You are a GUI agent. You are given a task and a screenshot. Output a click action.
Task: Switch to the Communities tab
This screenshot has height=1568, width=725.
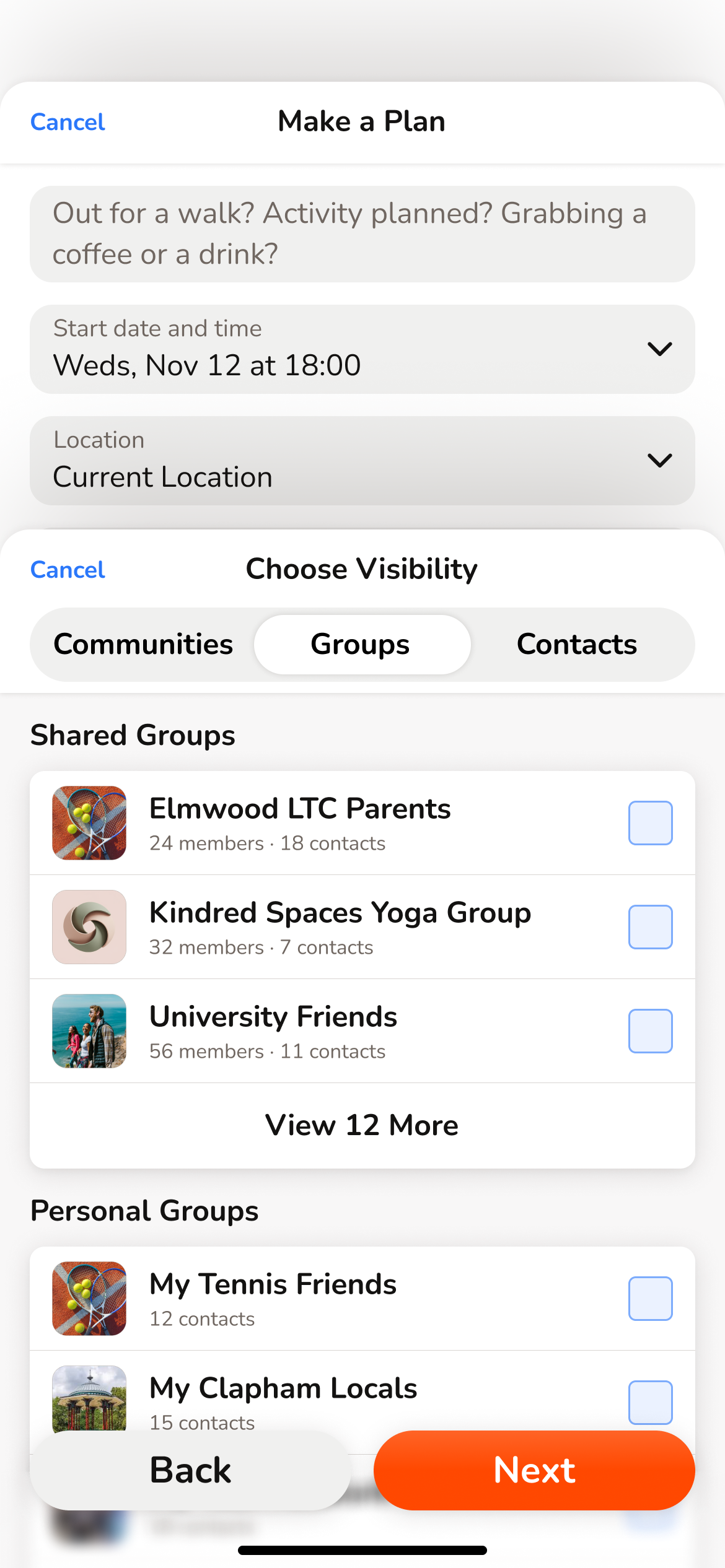click(143, 645)
